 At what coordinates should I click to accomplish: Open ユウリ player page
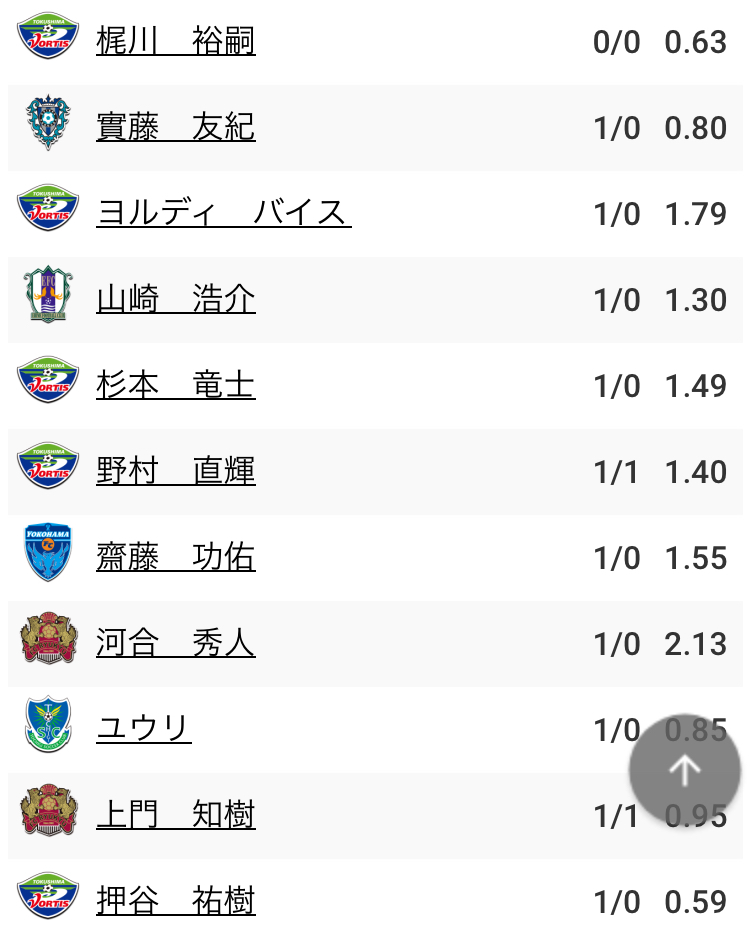[144, 730]
